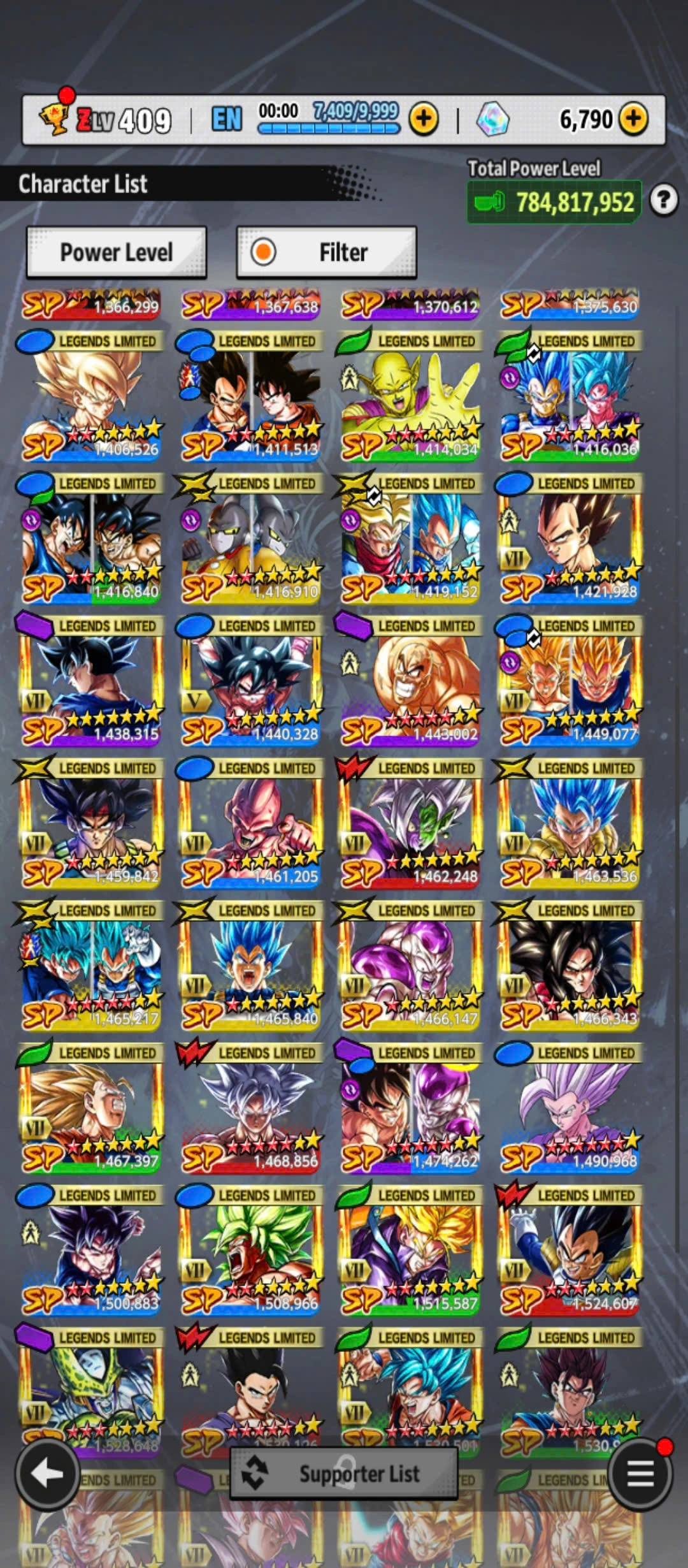Open Total Power Level help question mark
The width and height of the screenshot is (688, 1568).
click(664, 201)
